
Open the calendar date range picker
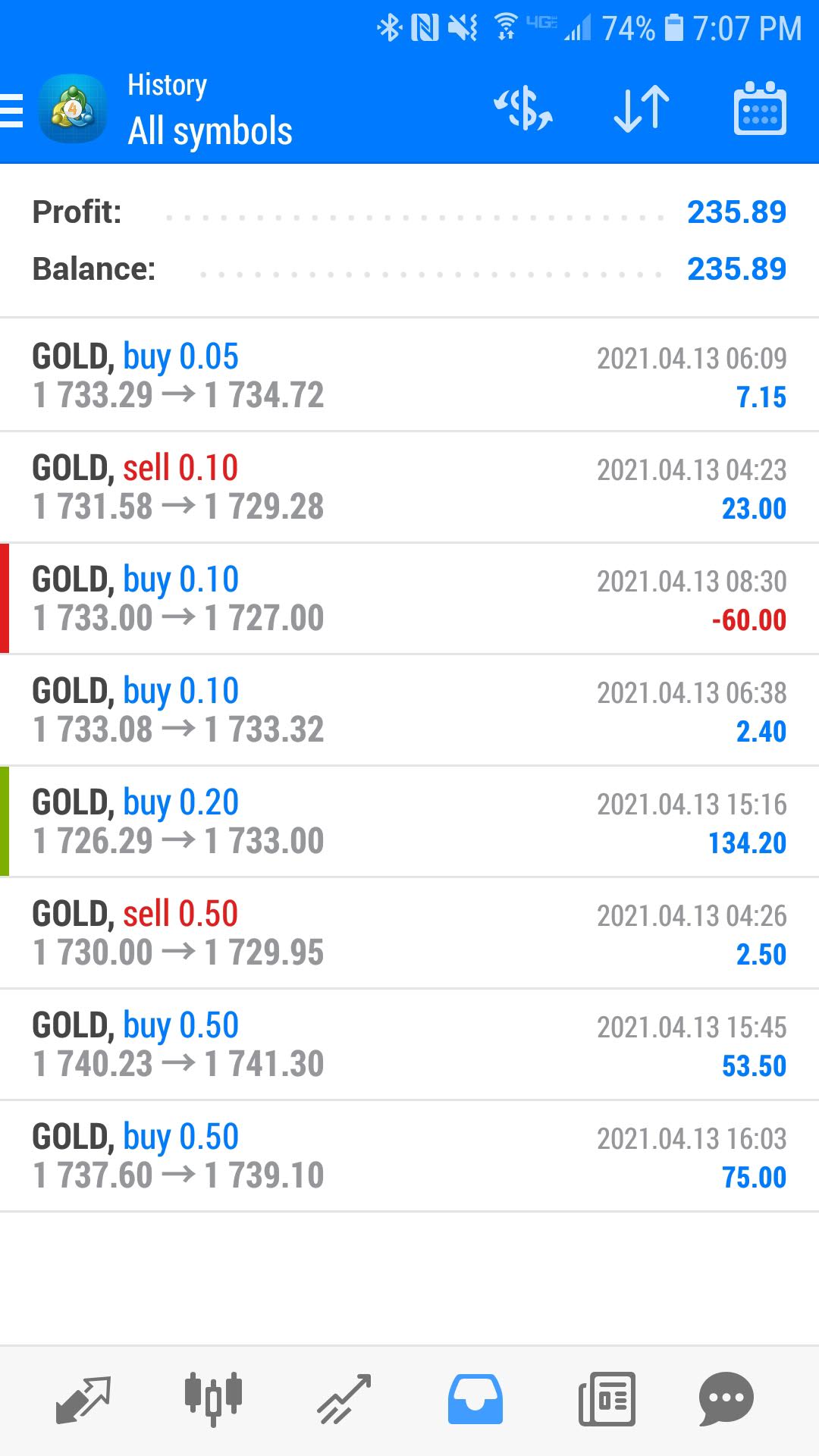click(x=760, y=109)
